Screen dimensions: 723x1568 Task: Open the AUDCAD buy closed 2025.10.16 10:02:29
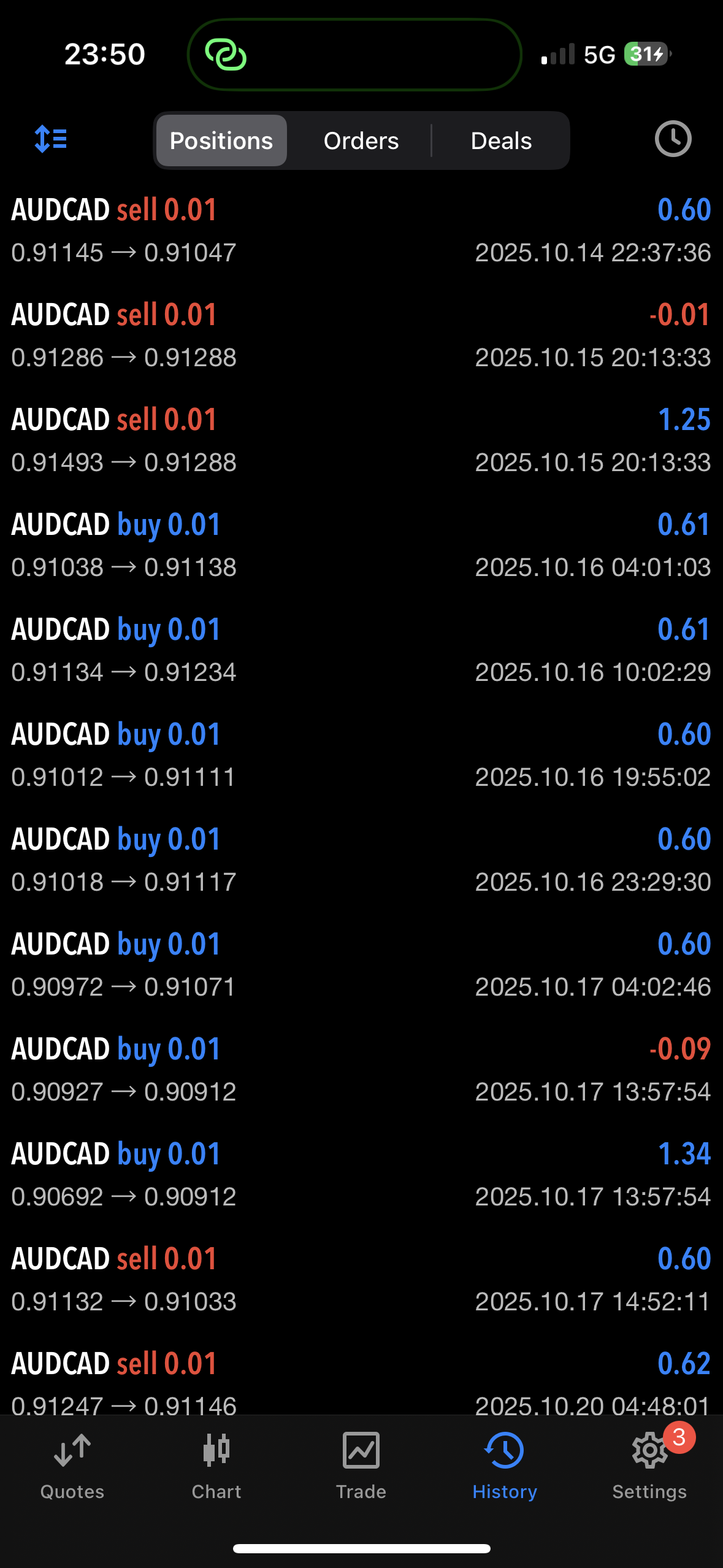(361, 650)
